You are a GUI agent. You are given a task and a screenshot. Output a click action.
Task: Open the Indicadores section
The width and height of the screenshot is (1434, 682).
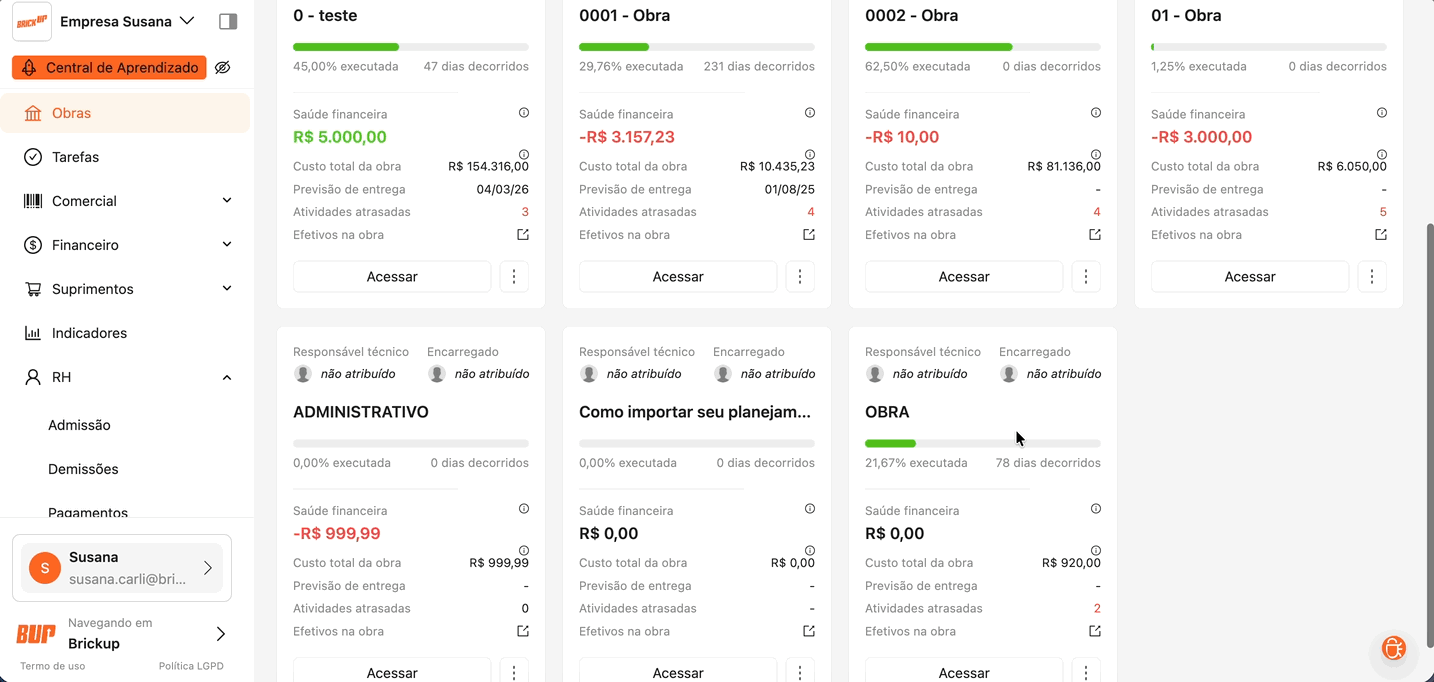click(x=89, y=333)
